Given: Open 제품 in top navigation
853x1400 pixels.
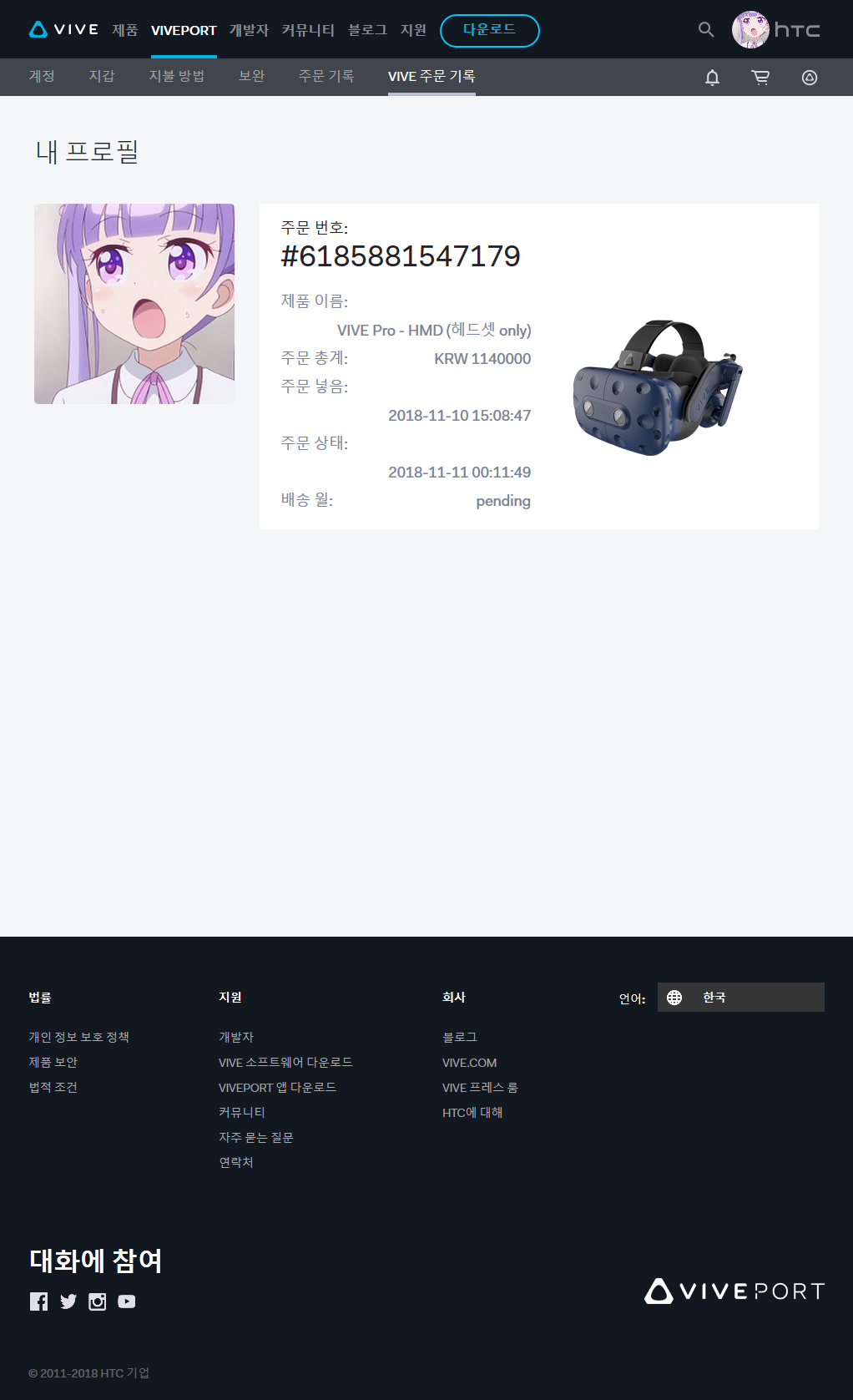Looking at the screenshot, I should pyautogui.click(x=125, y=30).
